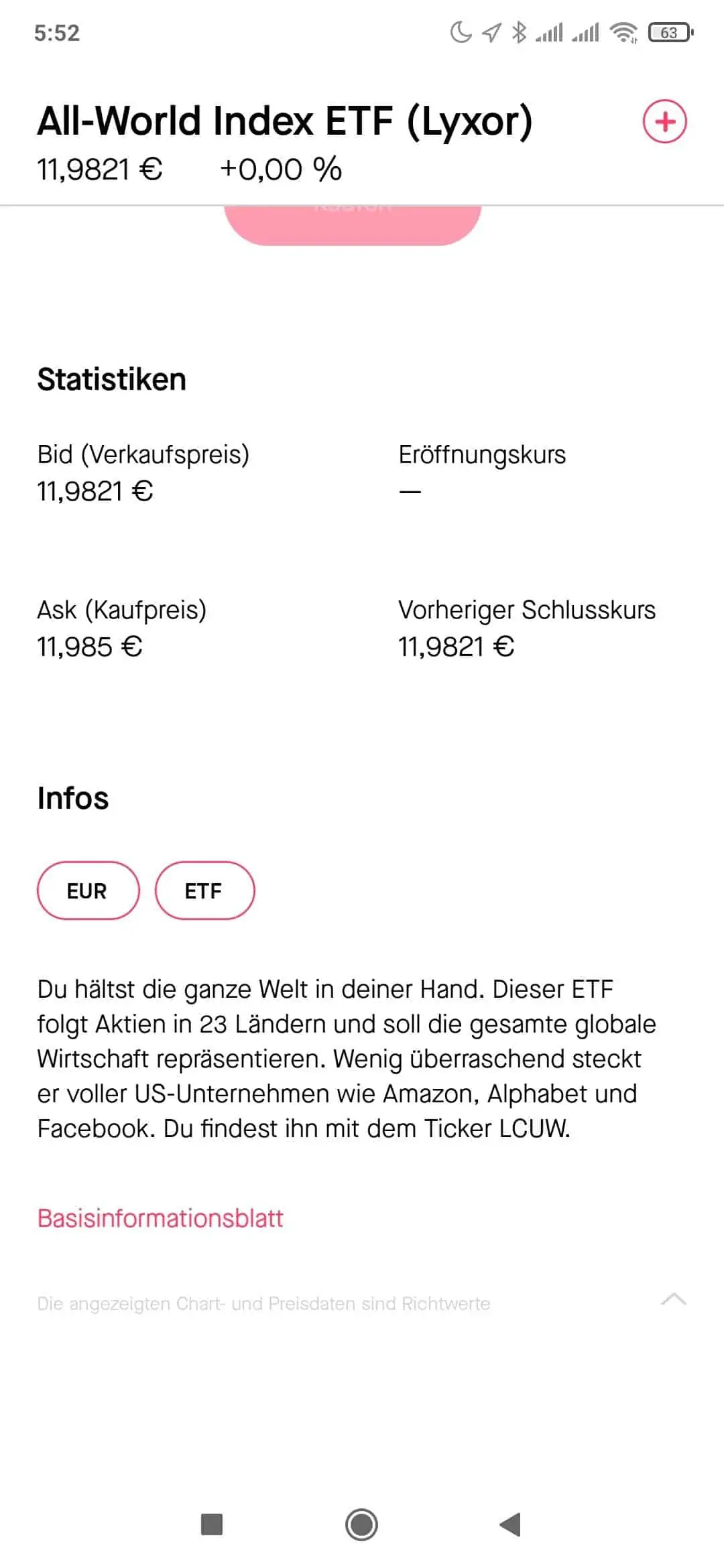The height and width of the screenshot is (1568, 724).
Task: Open recent apps with the square button
Action: [x=212, y=1524]
